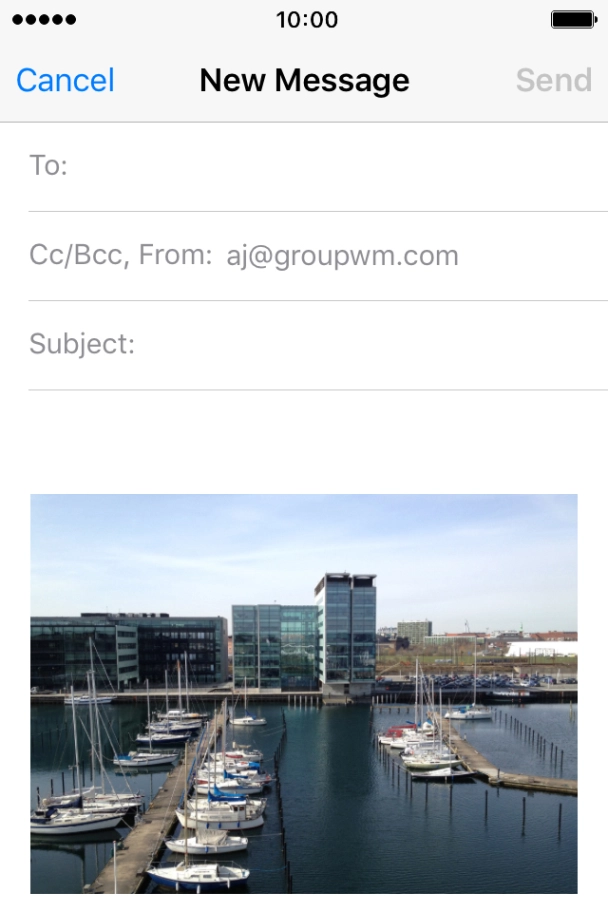Cancel the new message draft
This screenshot has height=912, width=608.
65,80
